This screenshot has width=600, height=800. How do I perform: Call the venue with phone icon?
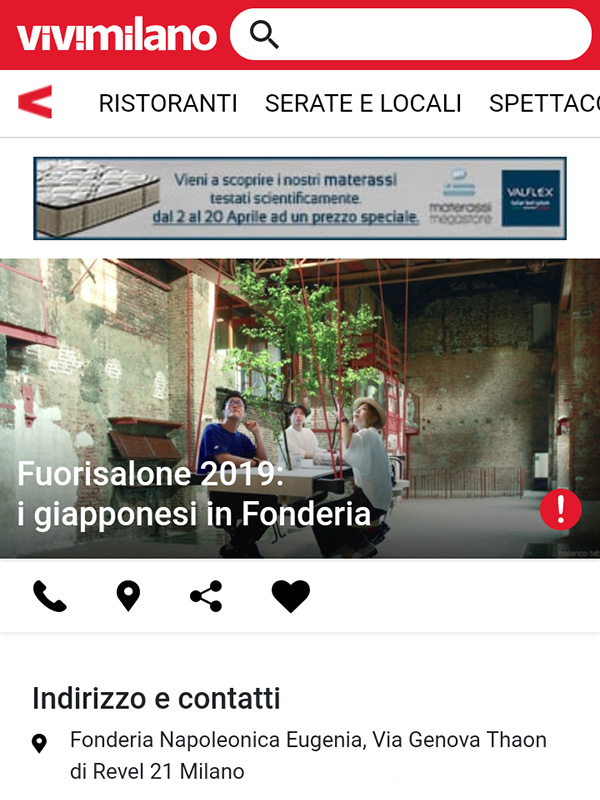[x=49, y=596]
